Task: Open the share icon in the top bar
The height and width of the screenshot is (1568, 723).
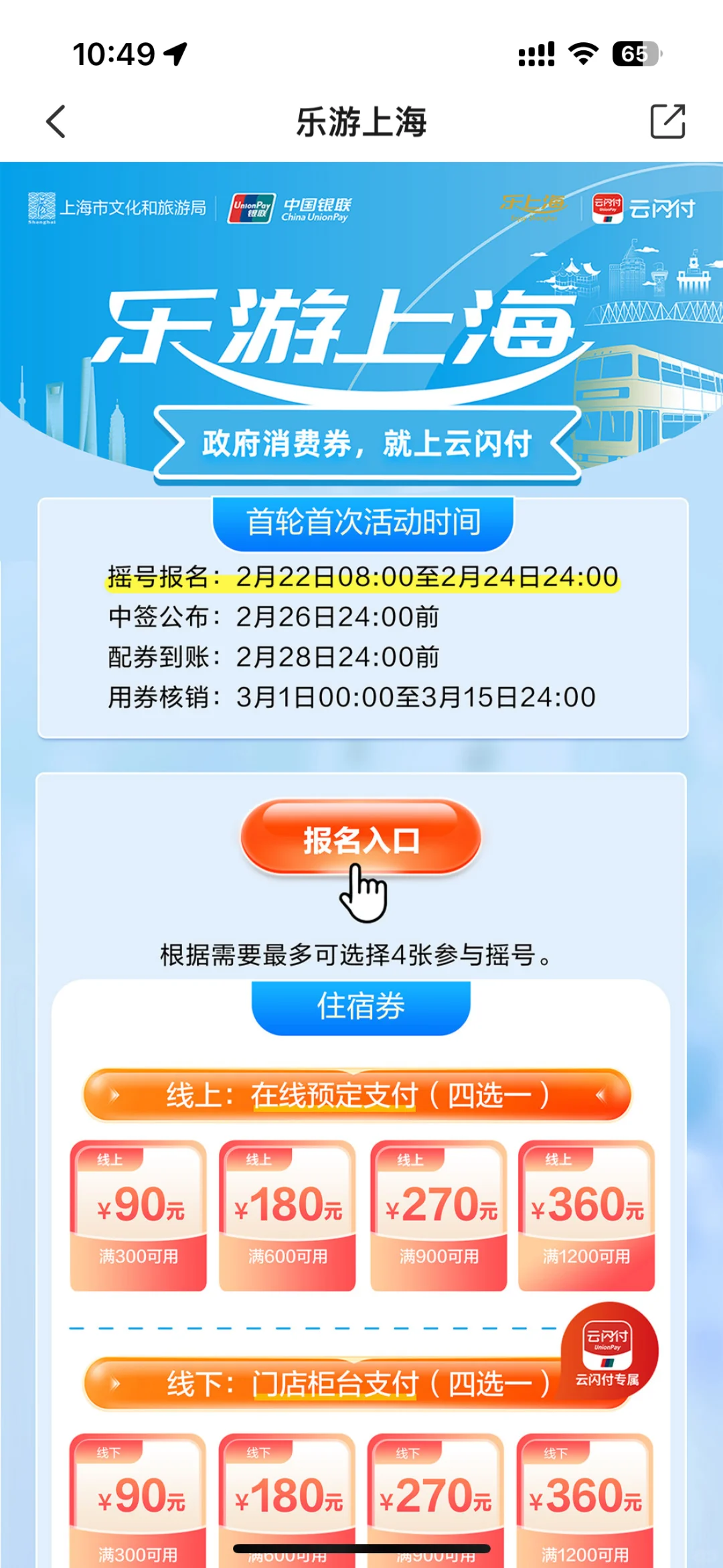Action: point(667,122)
